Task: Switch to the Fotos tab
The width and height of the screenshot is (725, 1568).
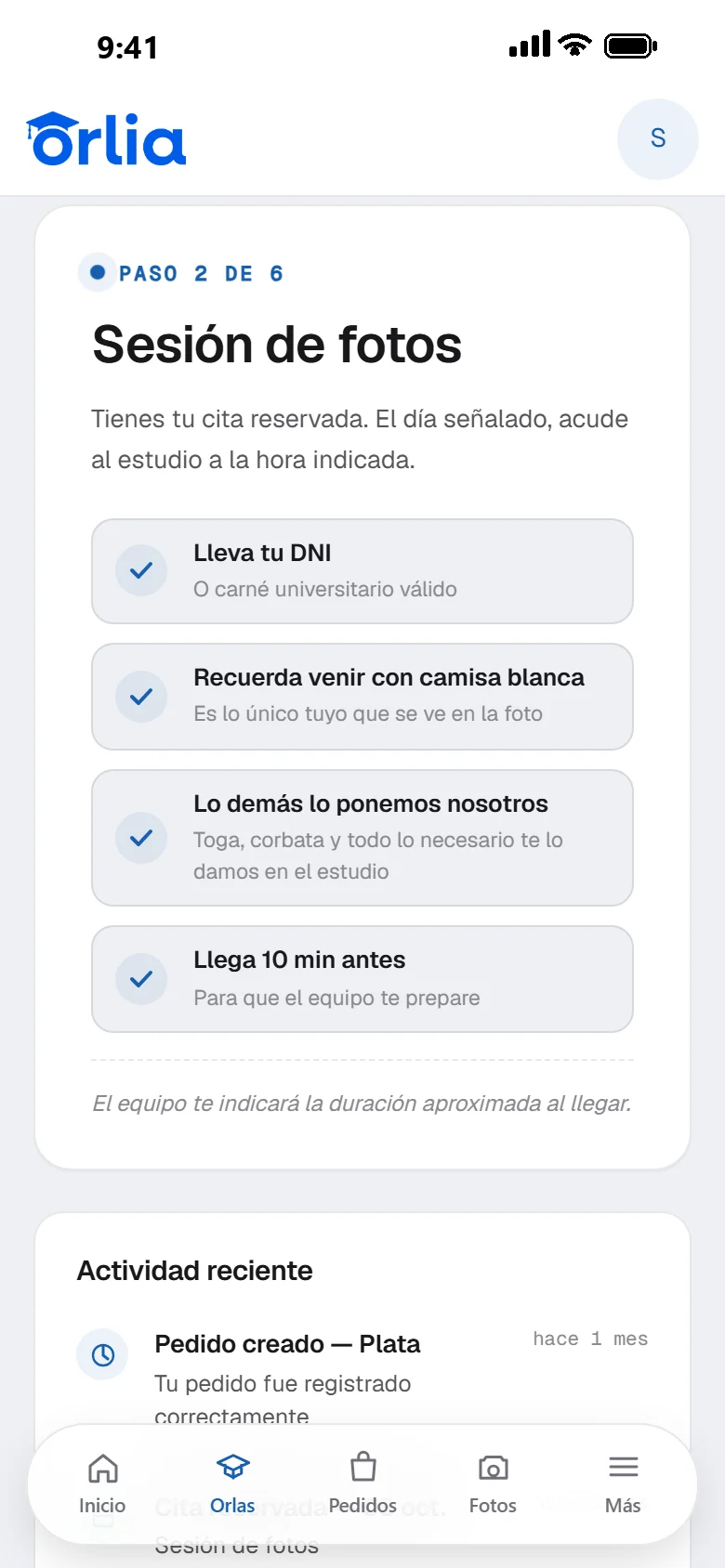Action: [x=493, y=1484]
